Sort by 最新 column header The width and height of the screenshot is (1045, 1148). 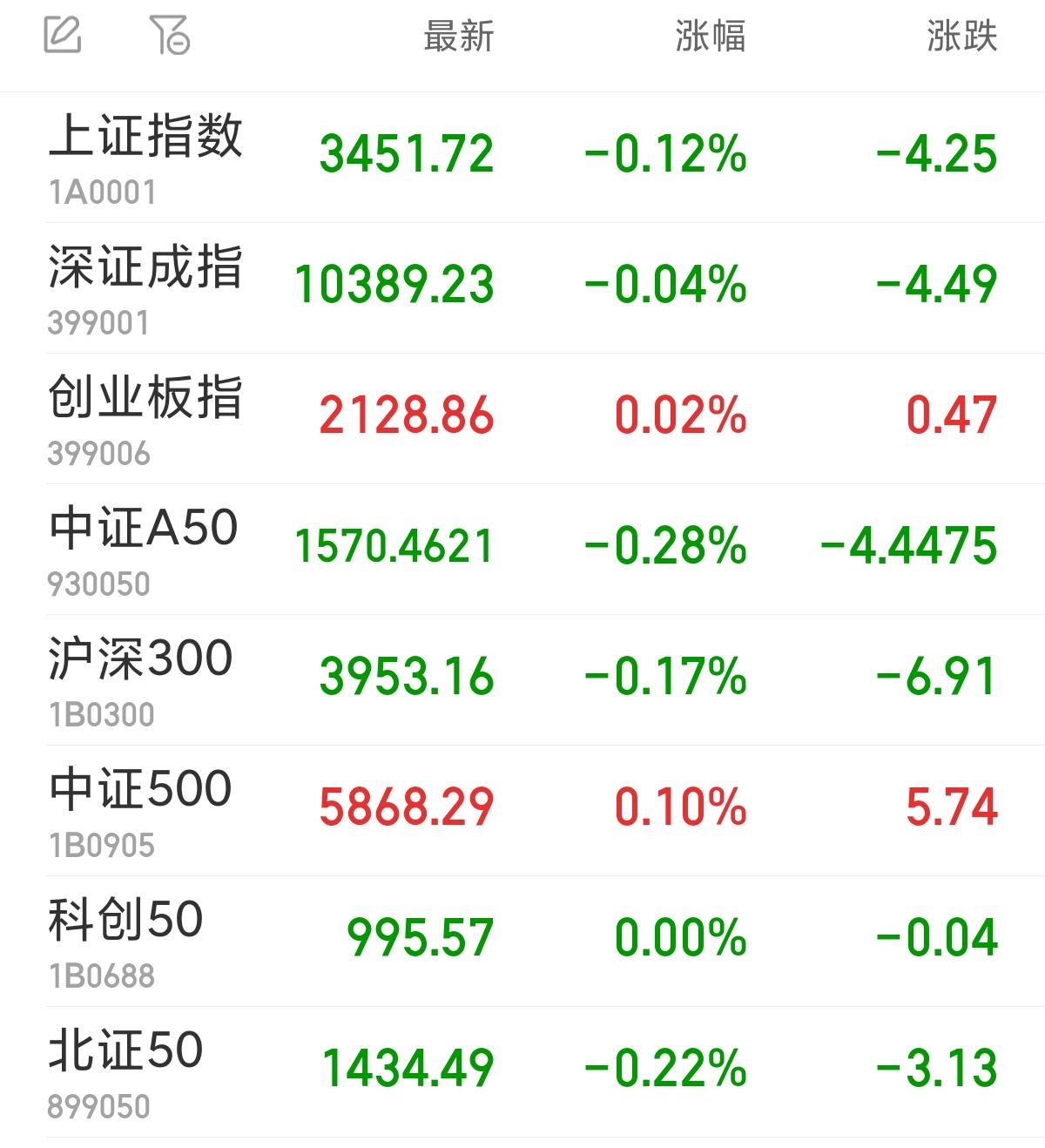pos(458,37)
